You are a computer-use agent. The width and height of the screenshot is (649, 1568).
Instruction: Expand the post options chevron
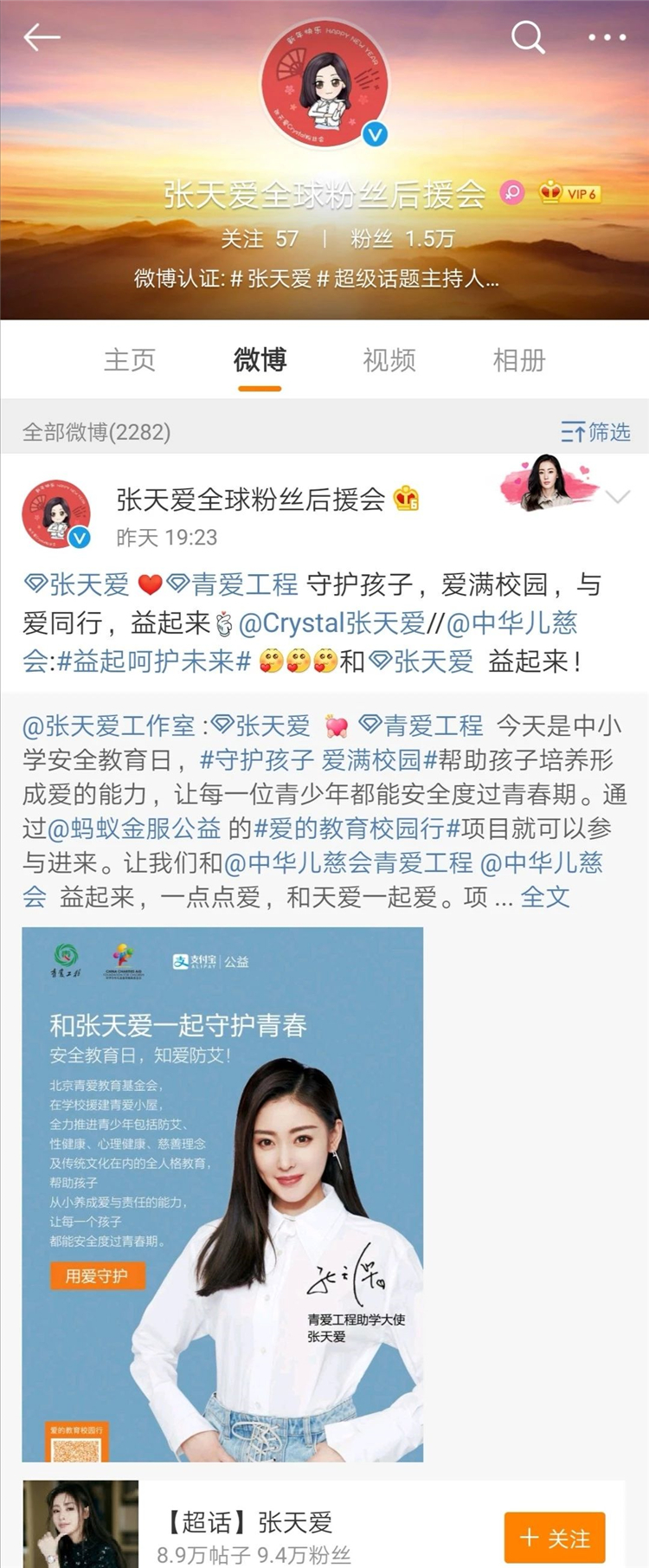618,497
